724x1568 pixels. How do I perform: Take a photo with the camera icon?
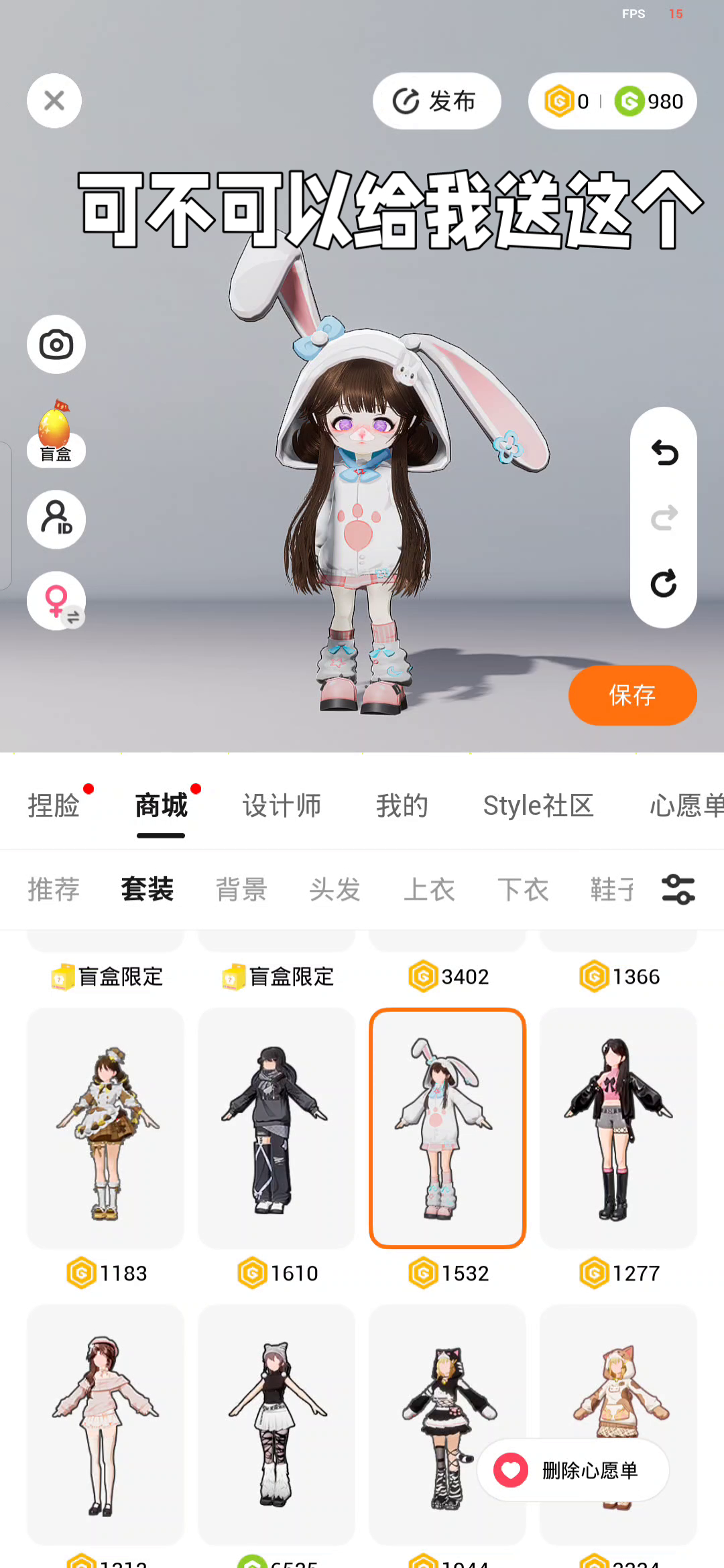click(56, 344)
